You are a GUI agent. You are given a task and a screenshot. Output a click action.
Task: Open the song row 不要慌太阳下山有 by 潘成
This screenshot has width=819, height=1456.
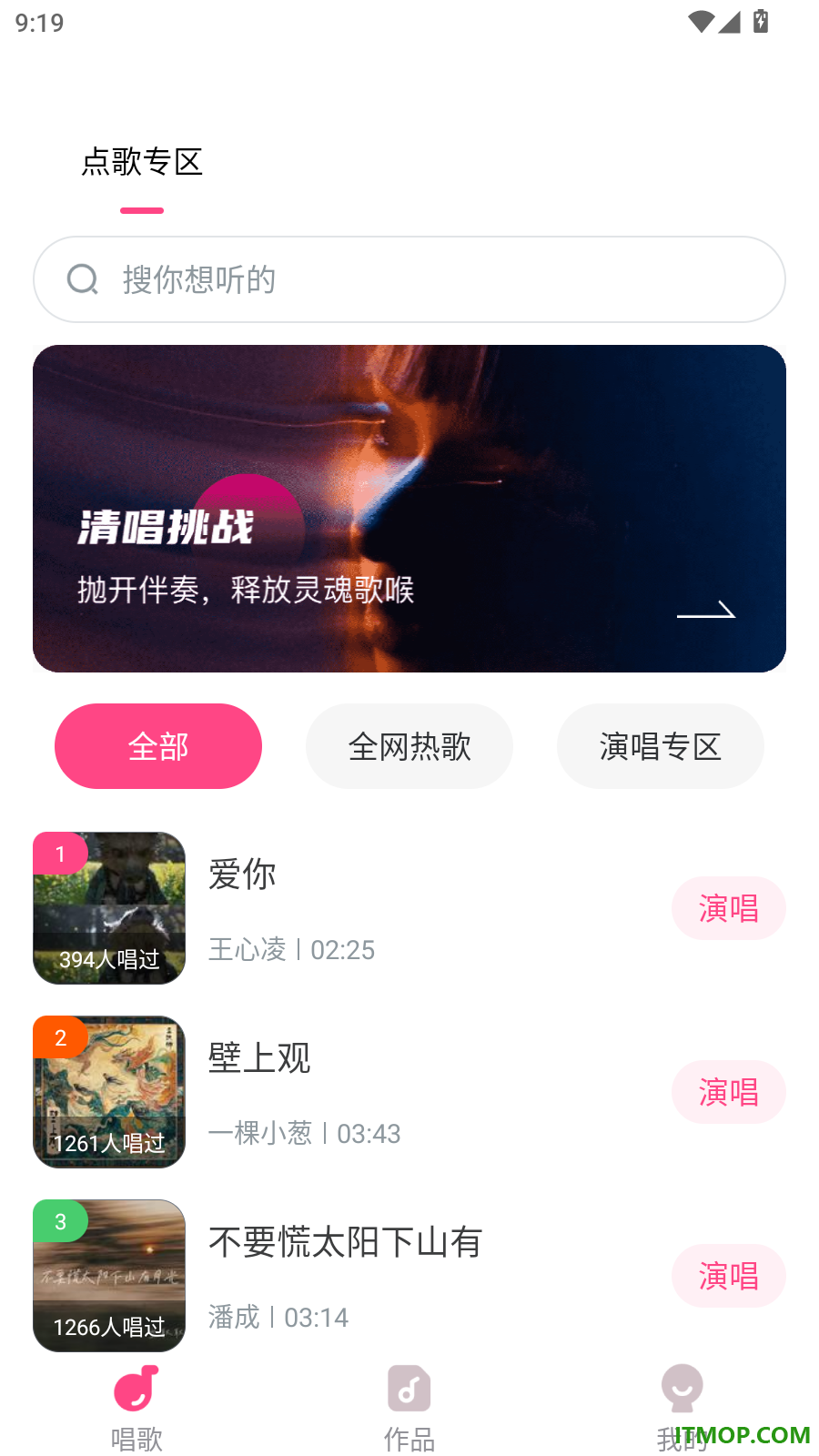pos(409,1276)
